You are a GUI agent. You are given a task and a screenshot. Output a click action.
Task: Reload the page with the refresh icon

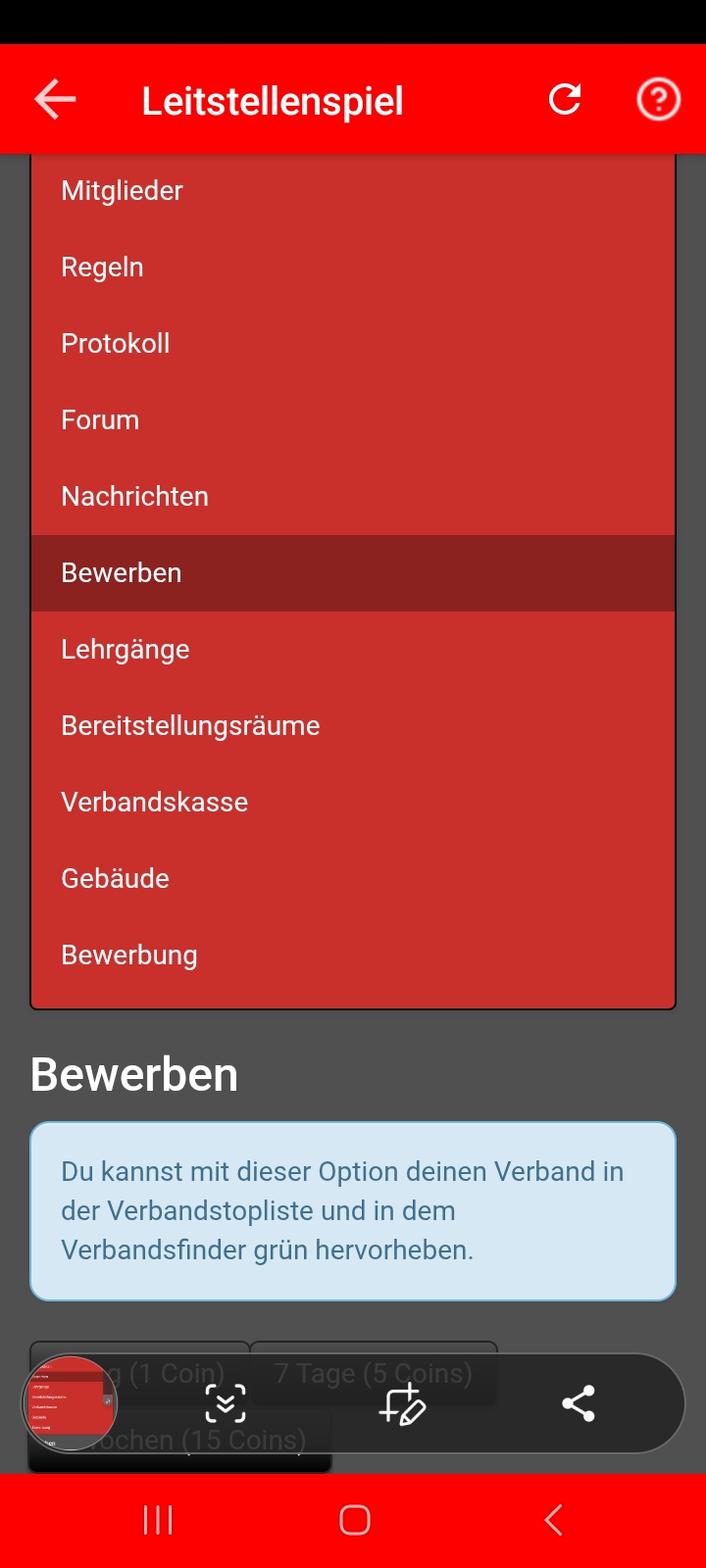click(x=565, y=99)
